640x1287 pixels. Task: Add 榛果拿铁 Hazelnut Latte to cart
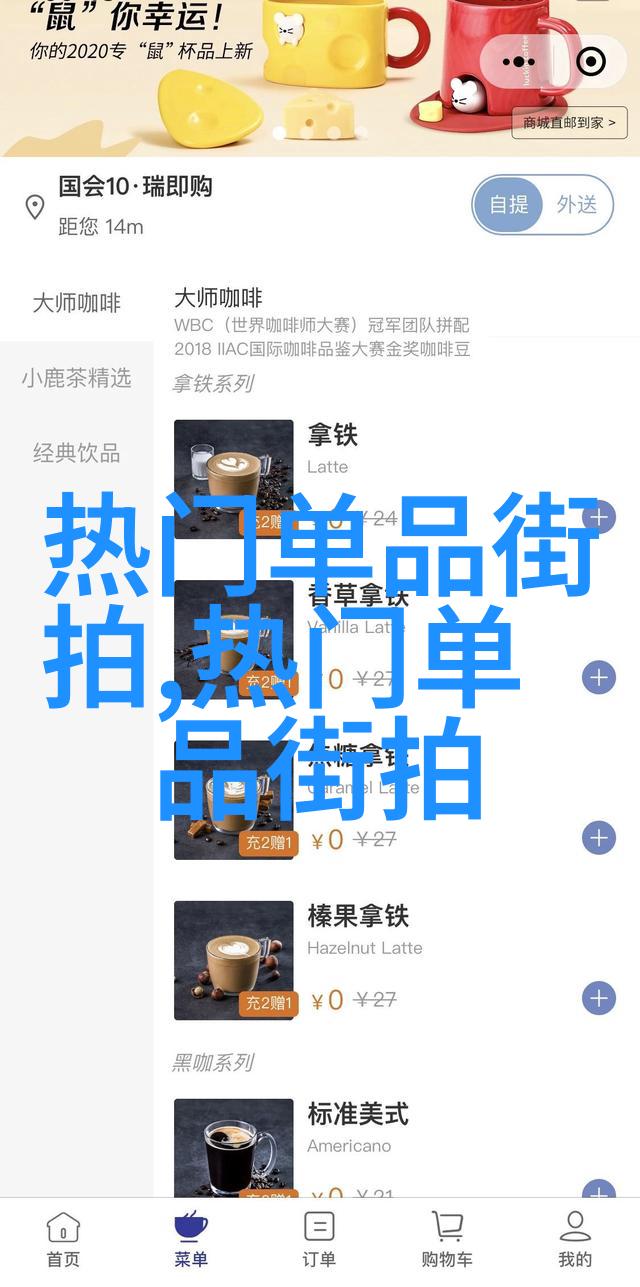599,998
